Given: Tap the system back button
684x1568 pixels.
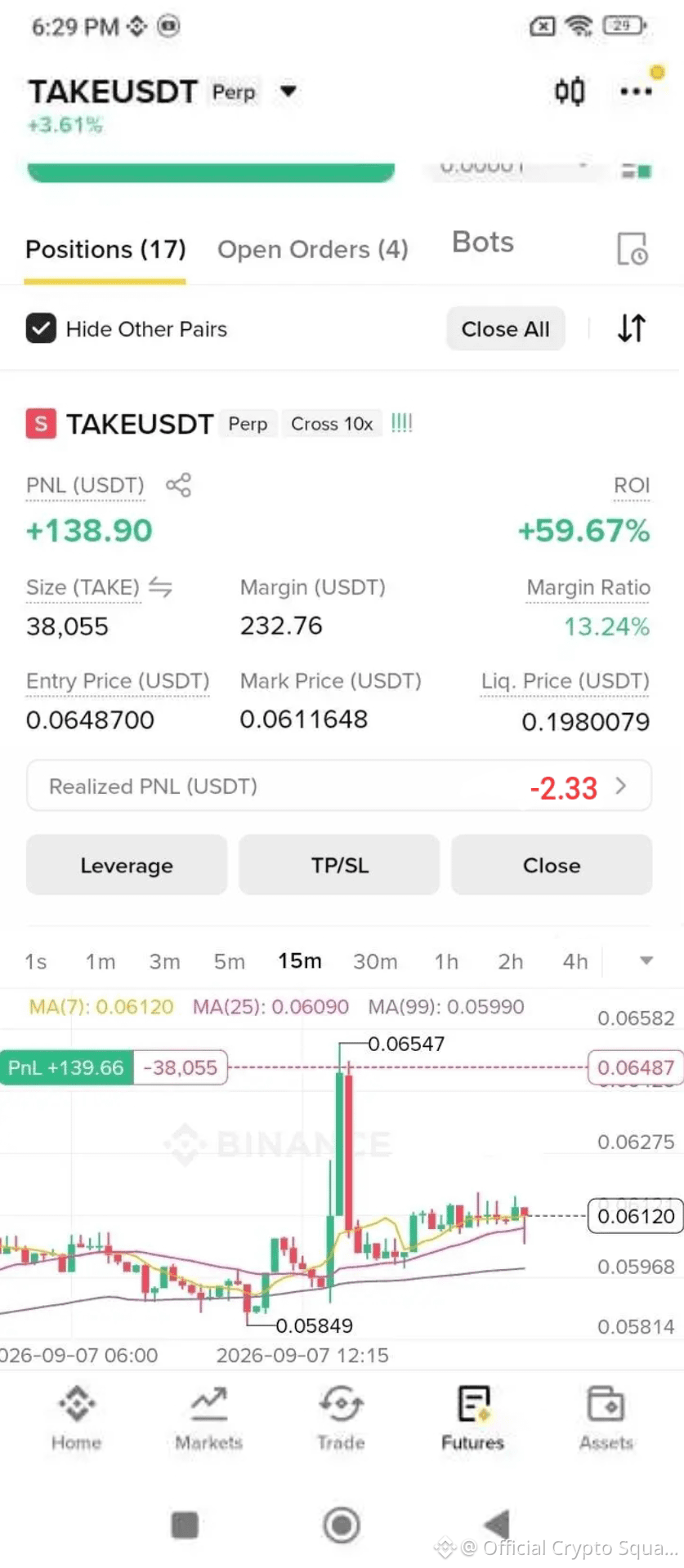Looking at the screenshot, I should pos(497,1524).
